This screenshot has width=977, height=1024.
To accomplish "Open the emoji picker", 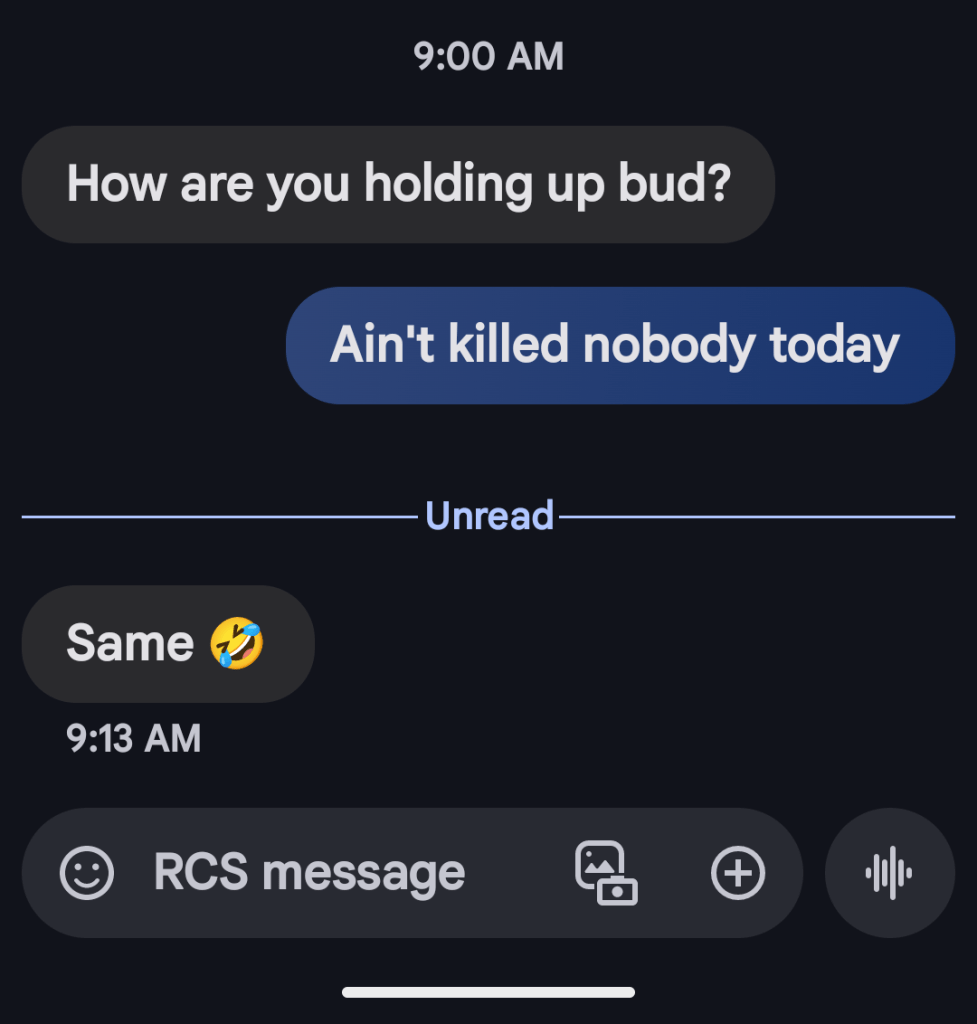I will [87, 873].
